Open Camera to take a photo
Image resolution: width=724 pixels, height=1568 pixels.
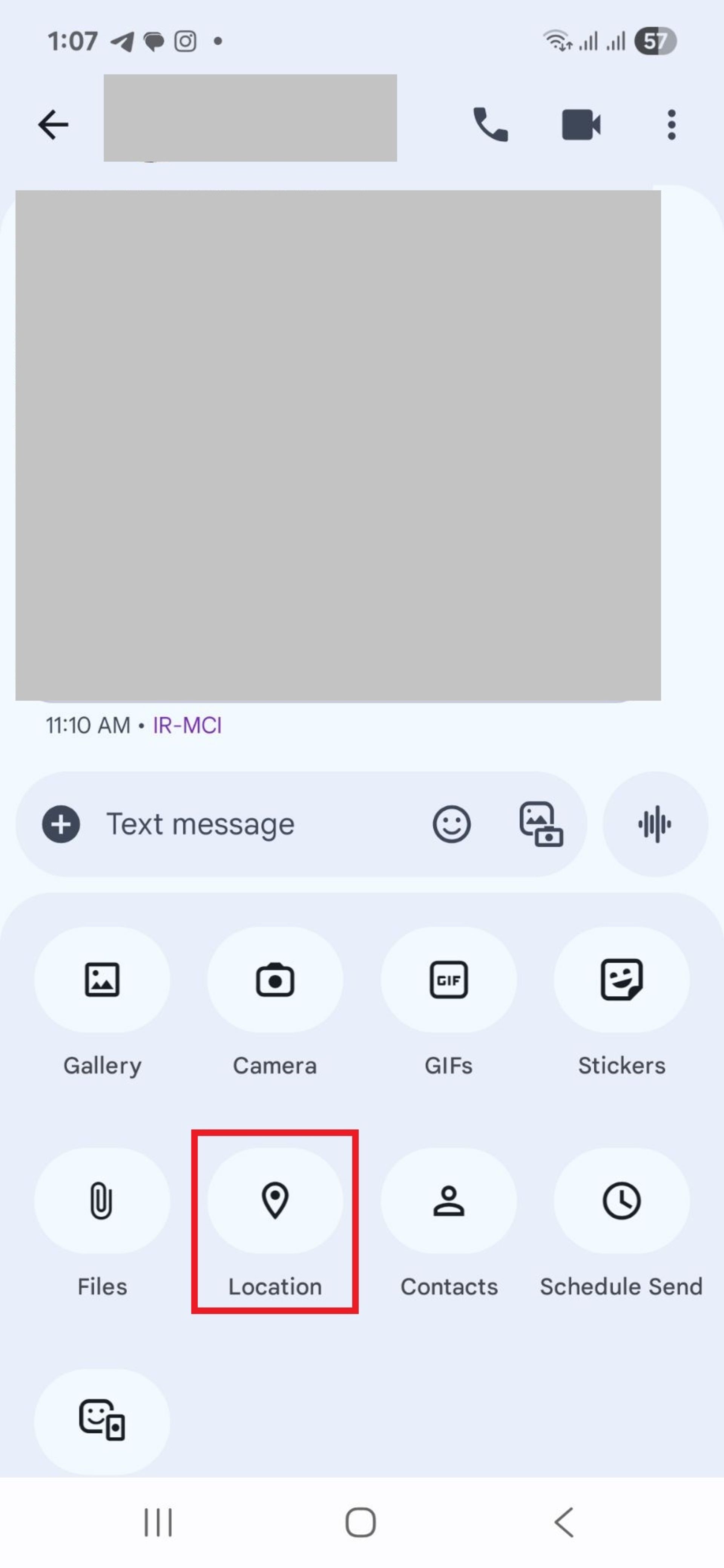[275, 979]
